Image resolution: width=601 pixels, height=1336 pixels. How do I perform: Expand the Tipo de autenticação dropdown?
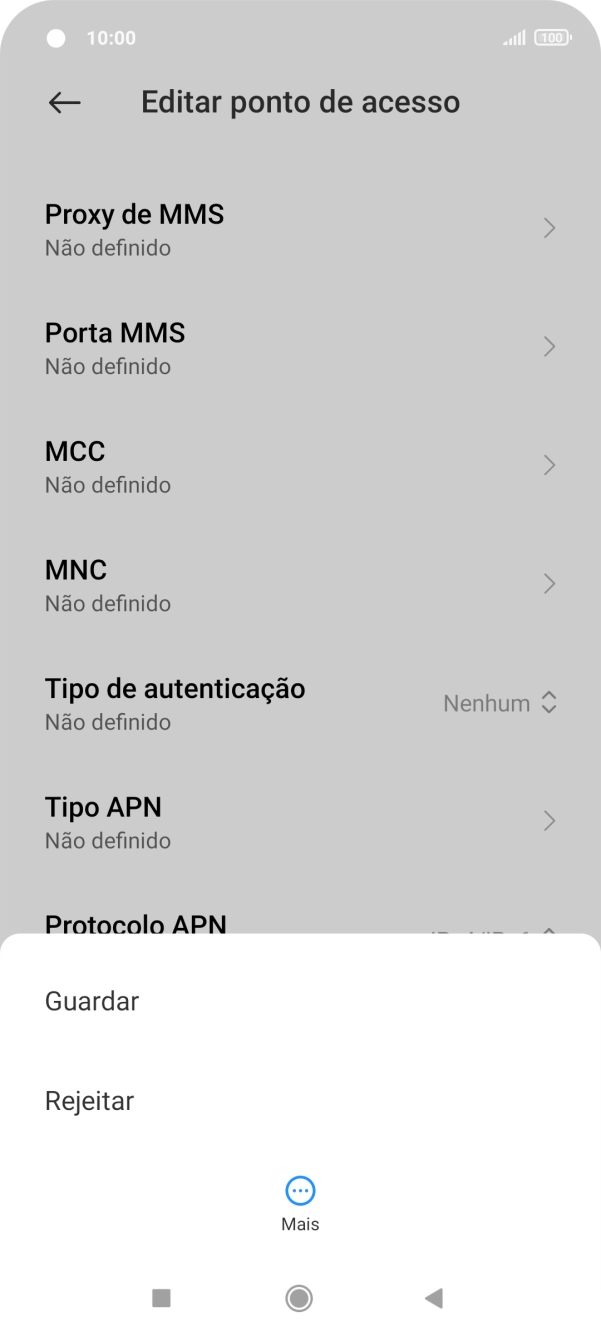click(499, 703)
